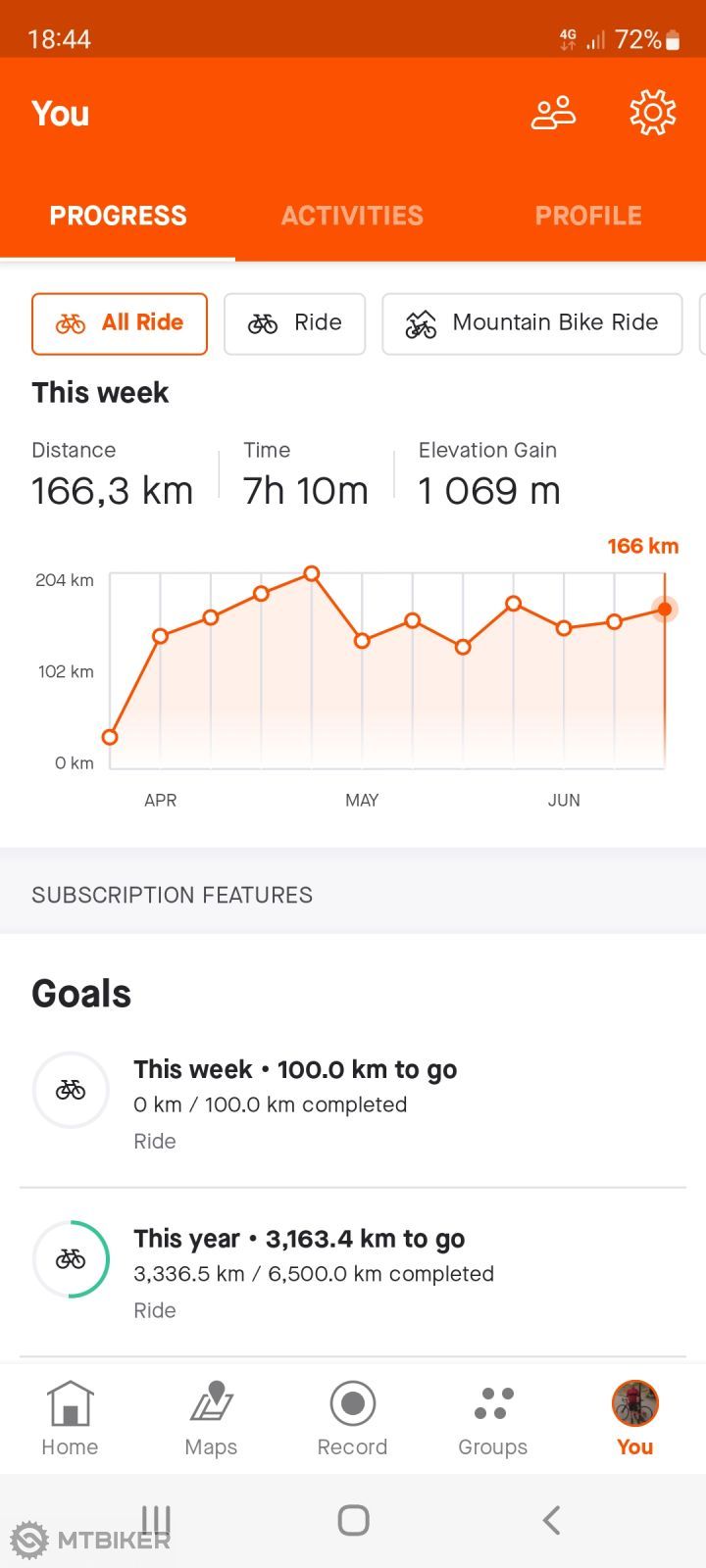Image resolution: width=706 pixels, height=1568 pixels.
Task: Tap the bike icon on This week goal
Action: 70,1089
